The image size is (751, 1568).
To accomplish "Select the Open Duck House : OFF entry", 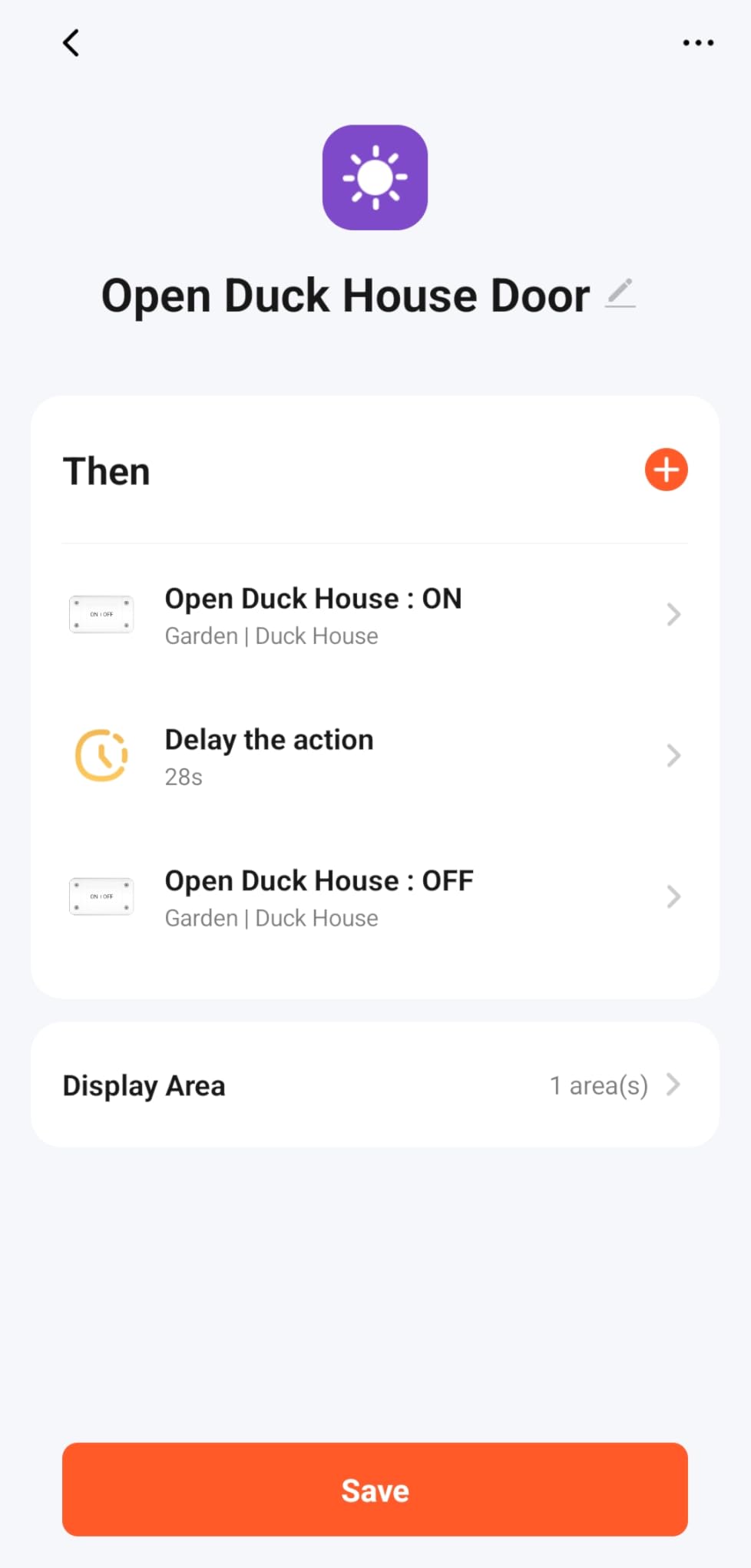I will click(x=318, y=896).
